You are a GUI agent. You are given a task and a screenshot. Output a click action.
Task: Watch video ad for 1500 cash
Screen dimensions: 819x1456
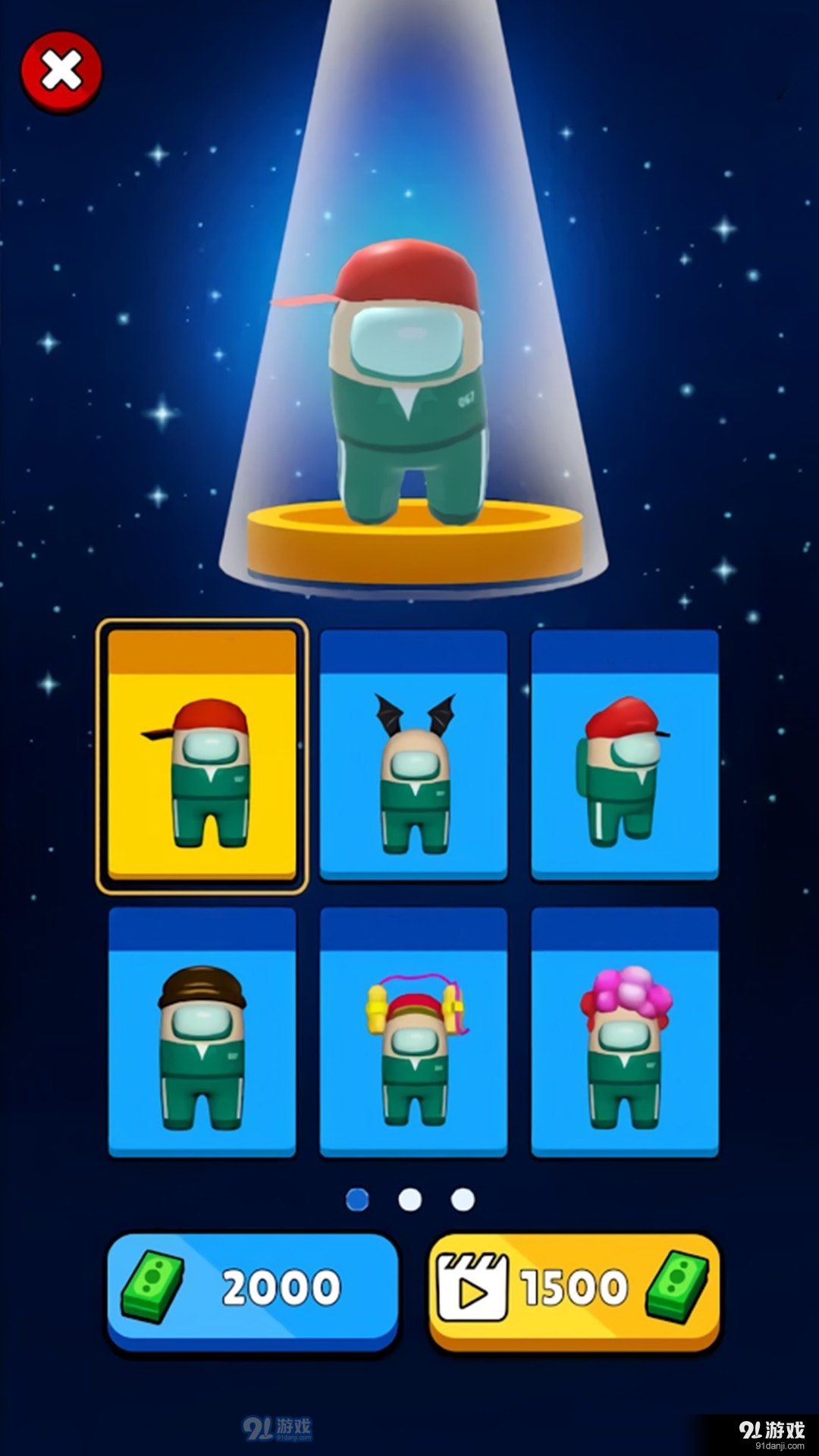tap(574, 1288)
